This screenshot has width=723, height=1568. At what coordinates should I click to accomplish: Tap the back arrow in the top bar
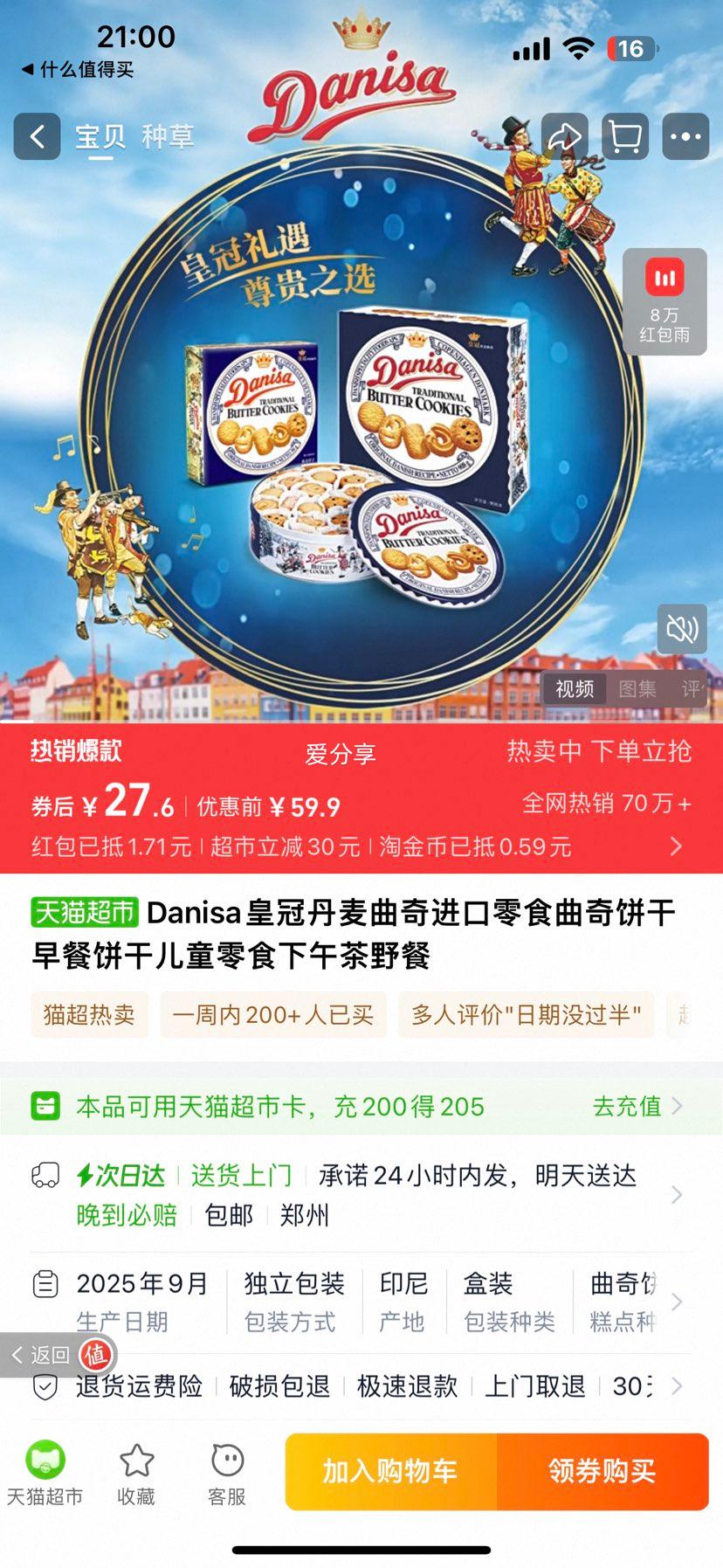pyautogui.click(x=36, y=137)
